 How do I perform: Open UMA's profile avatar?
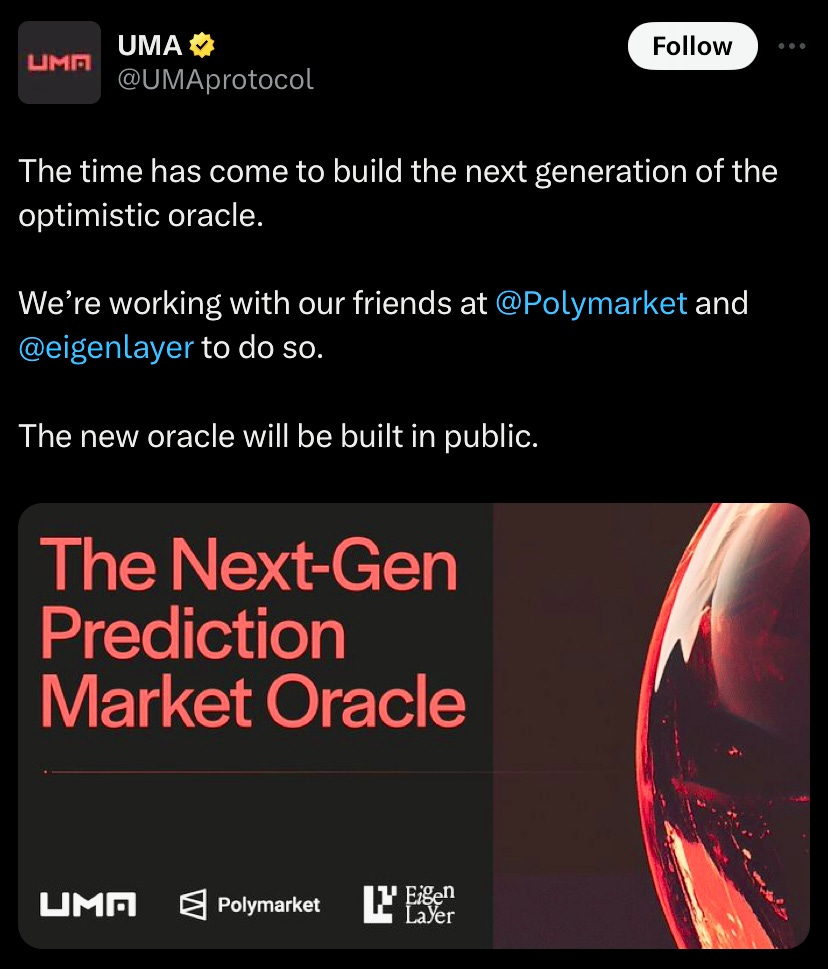point(59,63)
